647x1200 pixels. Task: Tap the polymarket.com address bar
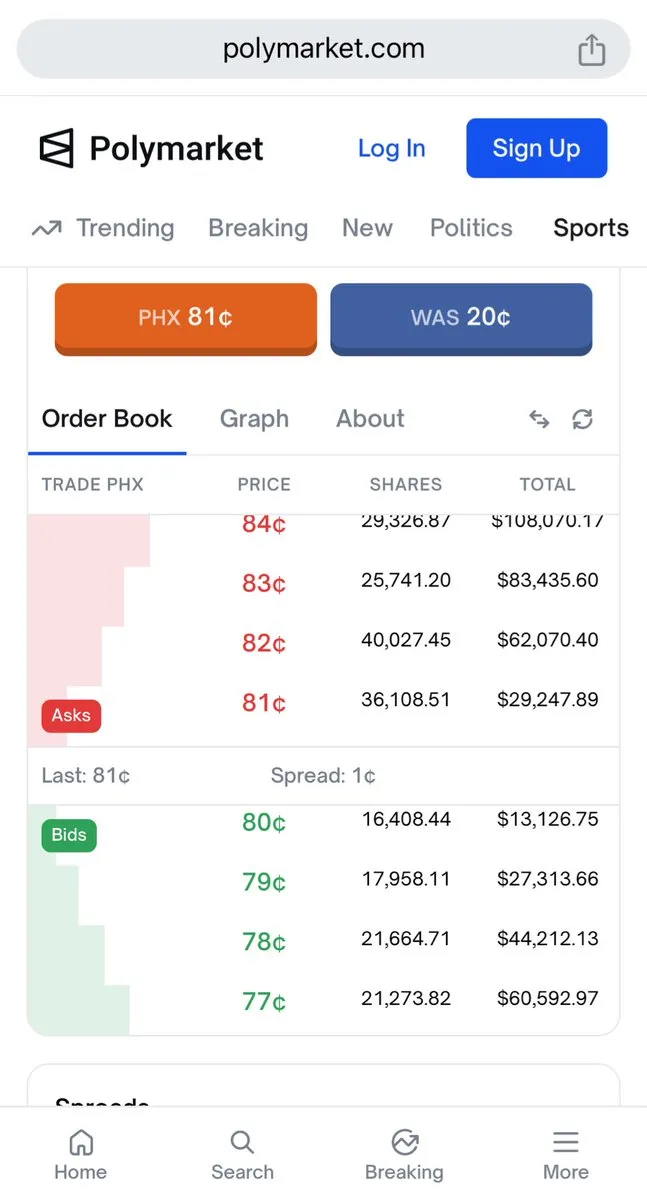pyautogui.click(x=323, y=49)
